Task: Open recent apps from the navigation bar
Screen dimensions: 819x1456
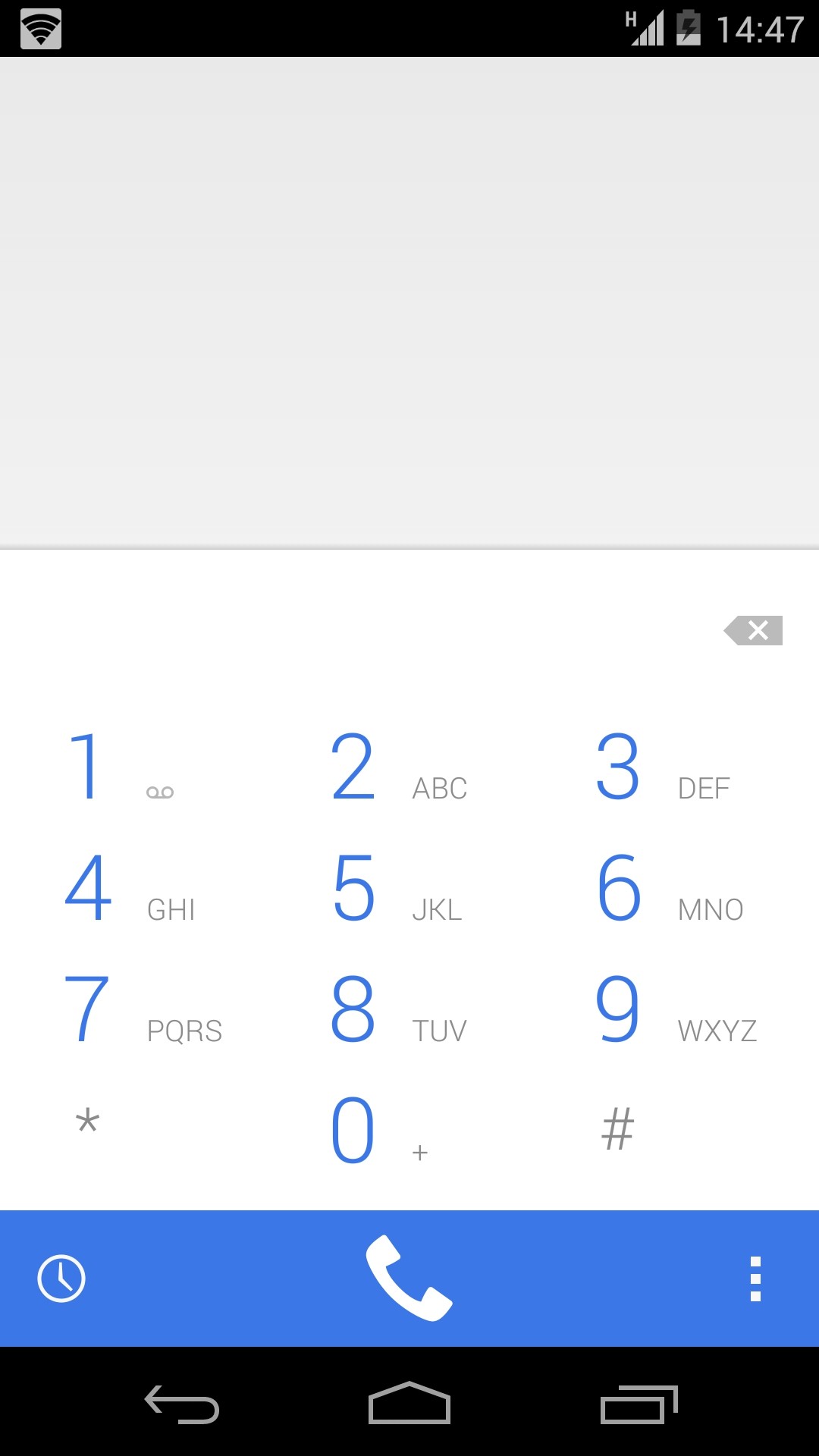Action: [x=639, y=1404]
